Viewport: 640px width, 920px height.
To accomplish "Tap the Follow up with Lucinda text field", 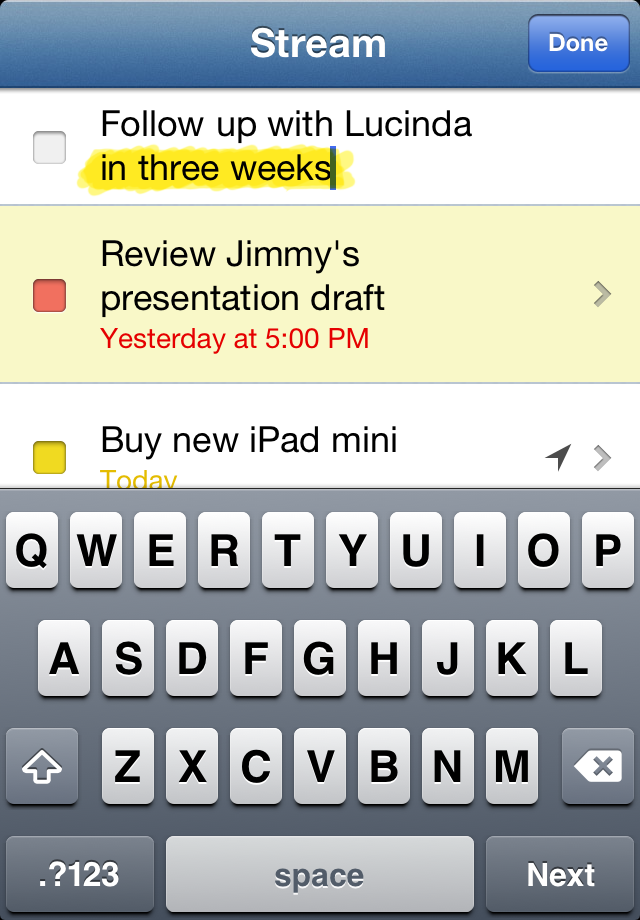I will (286, 146).
